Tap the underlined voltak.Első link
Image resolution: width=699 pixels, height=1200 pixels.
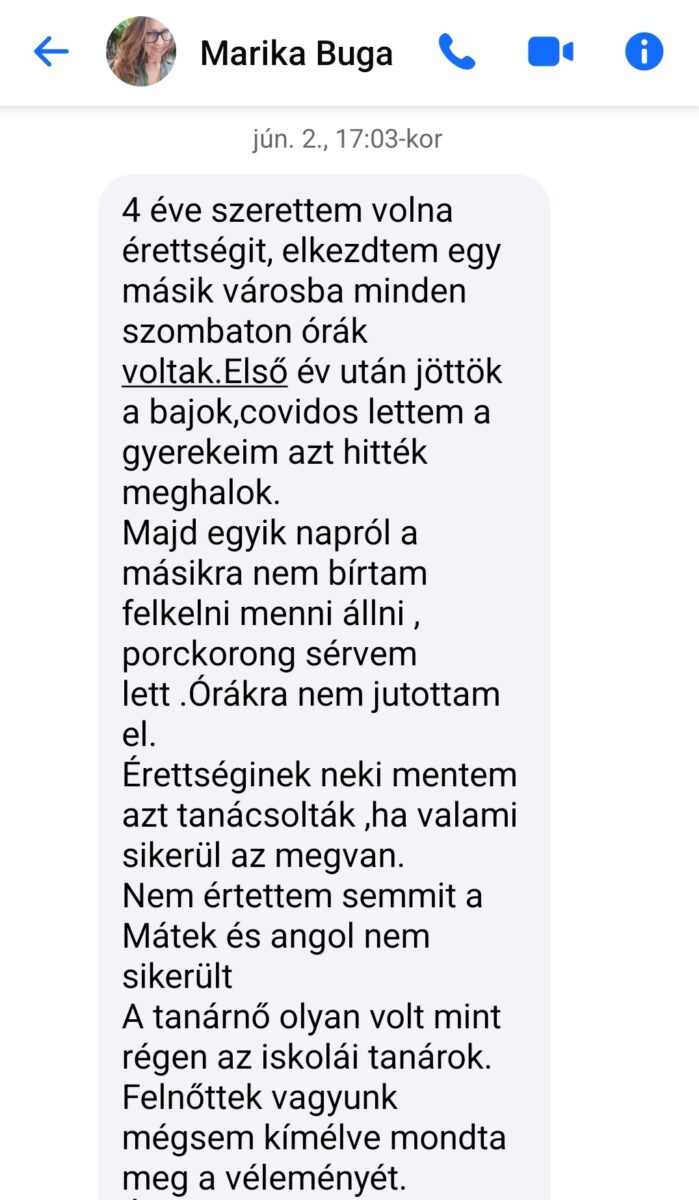[205, 373]
